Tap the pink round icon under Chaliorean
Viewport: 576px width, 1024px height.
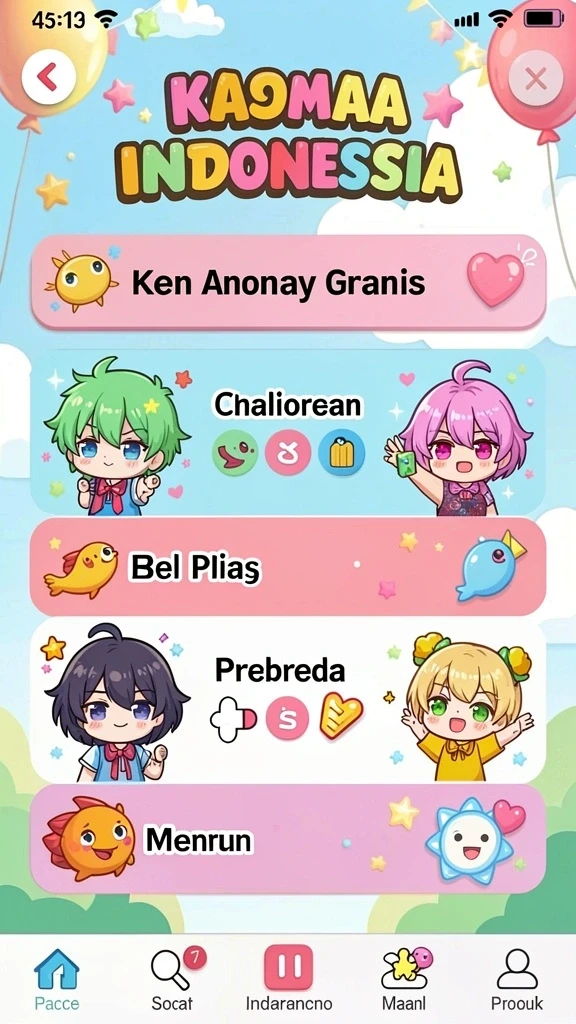(x=288, y=453)
